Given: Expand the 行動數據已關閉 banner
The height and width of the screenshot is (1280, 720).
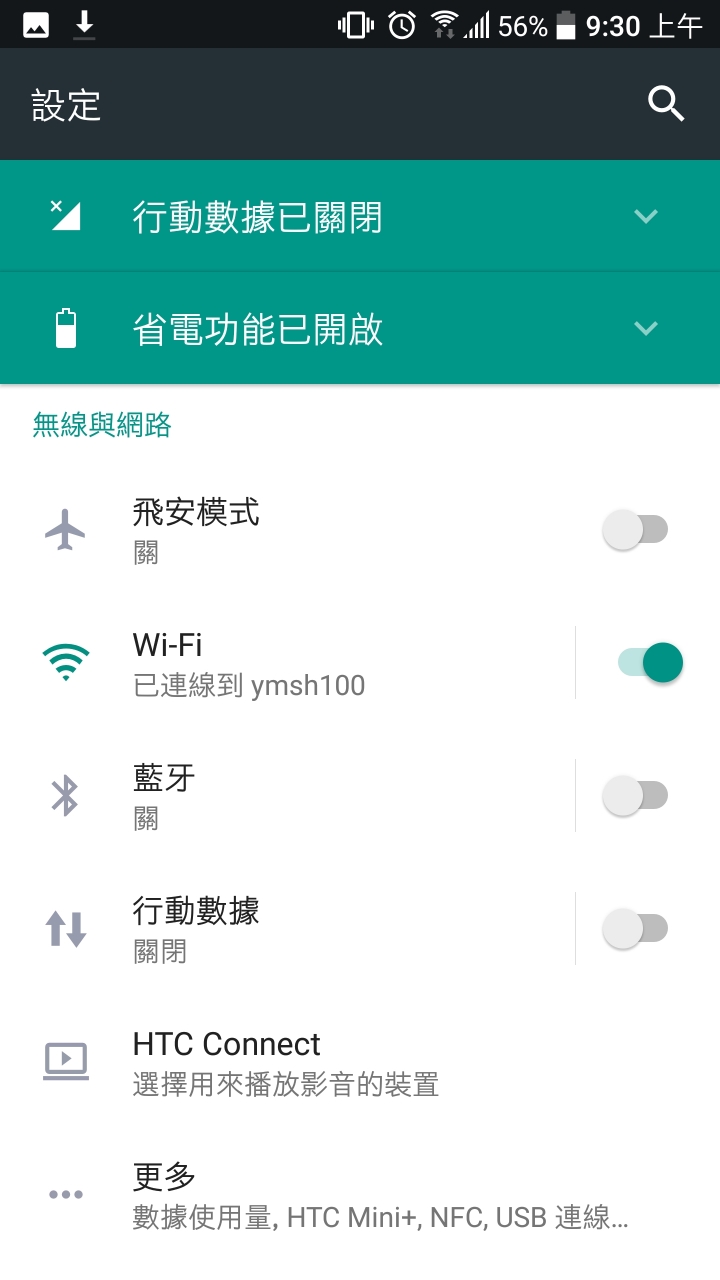Looking at the screenshot, I should [646, 216].
